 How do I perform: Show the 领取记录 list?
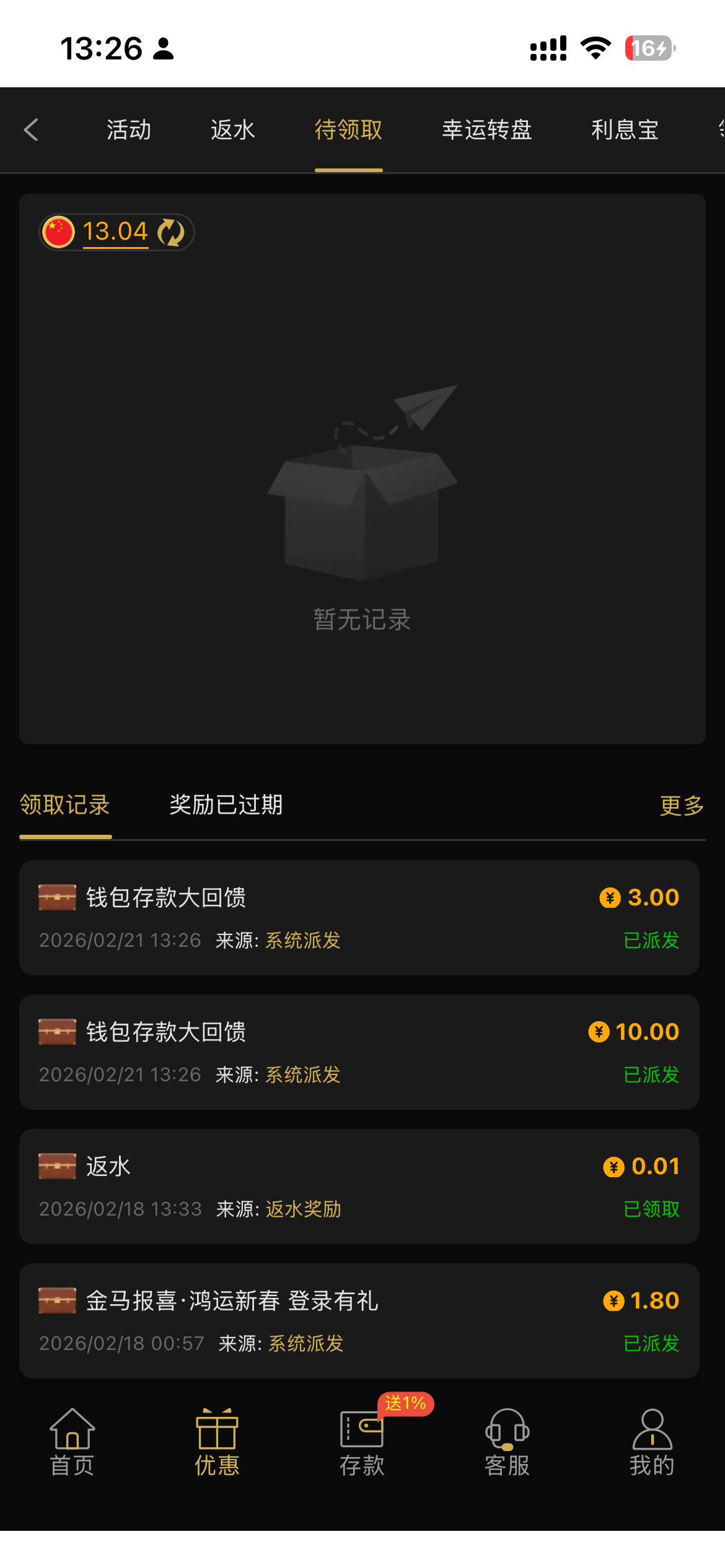(65, 805)
